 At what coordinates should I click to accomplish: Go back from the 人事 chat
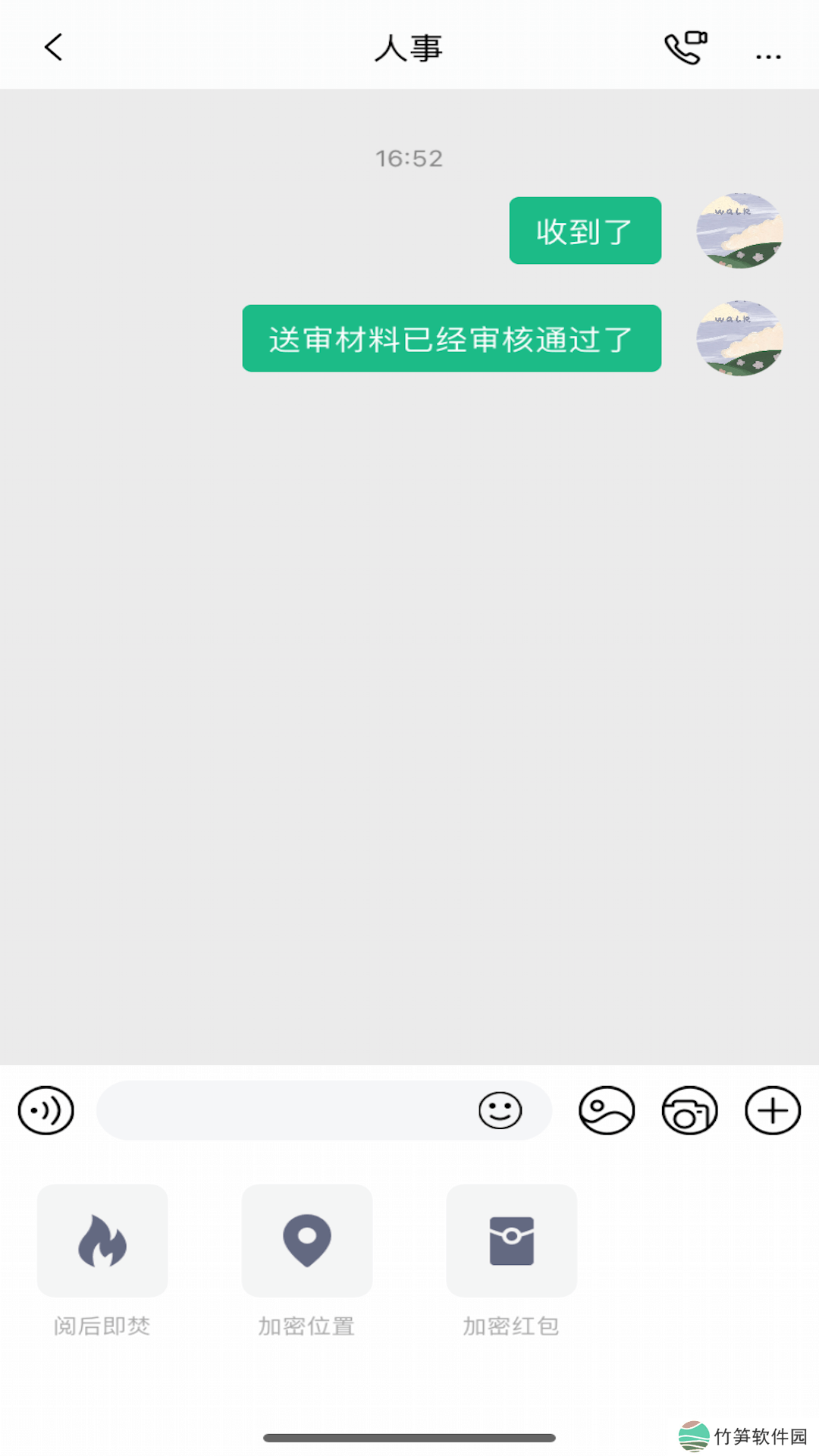(x=53, y=48)
